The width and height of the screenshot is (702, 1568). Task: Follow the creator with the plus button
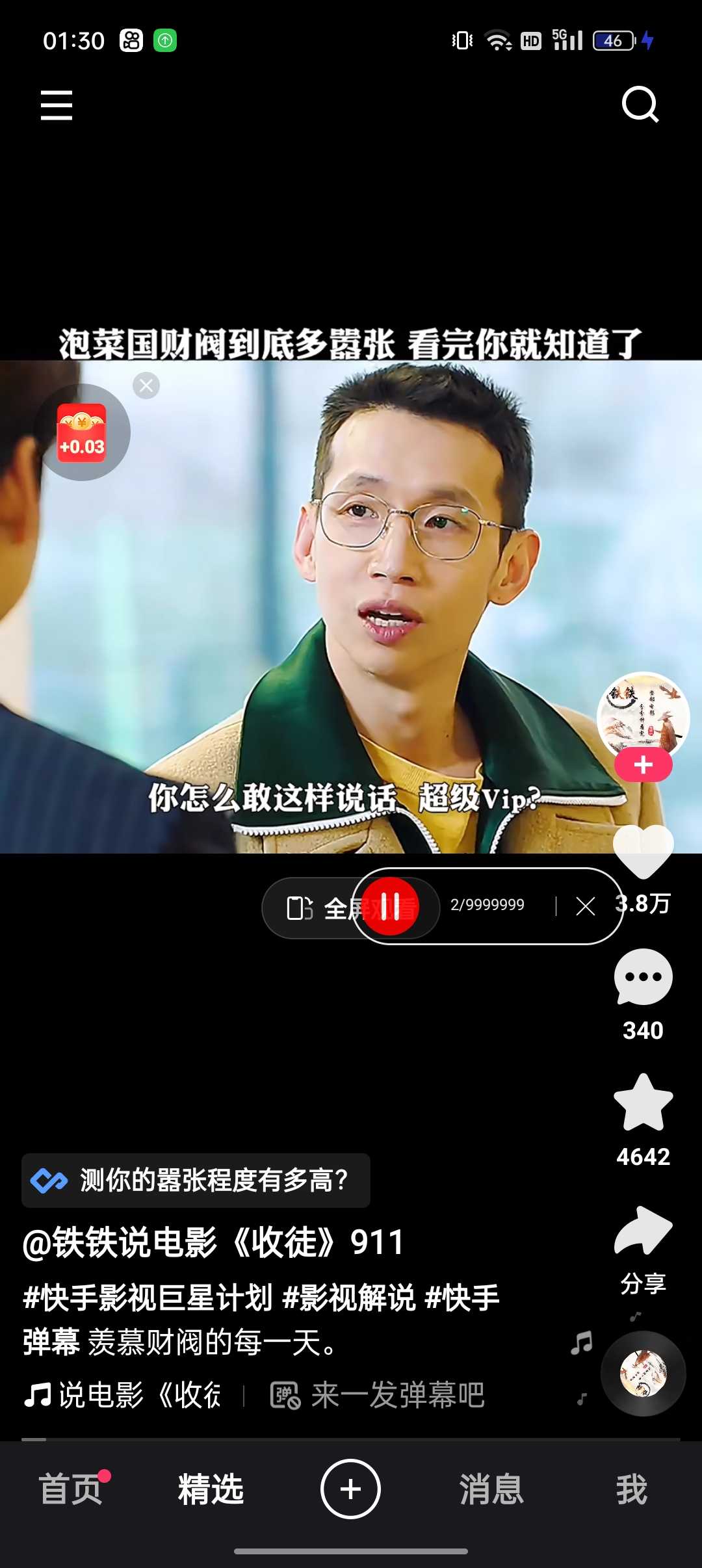pos(643,764)
